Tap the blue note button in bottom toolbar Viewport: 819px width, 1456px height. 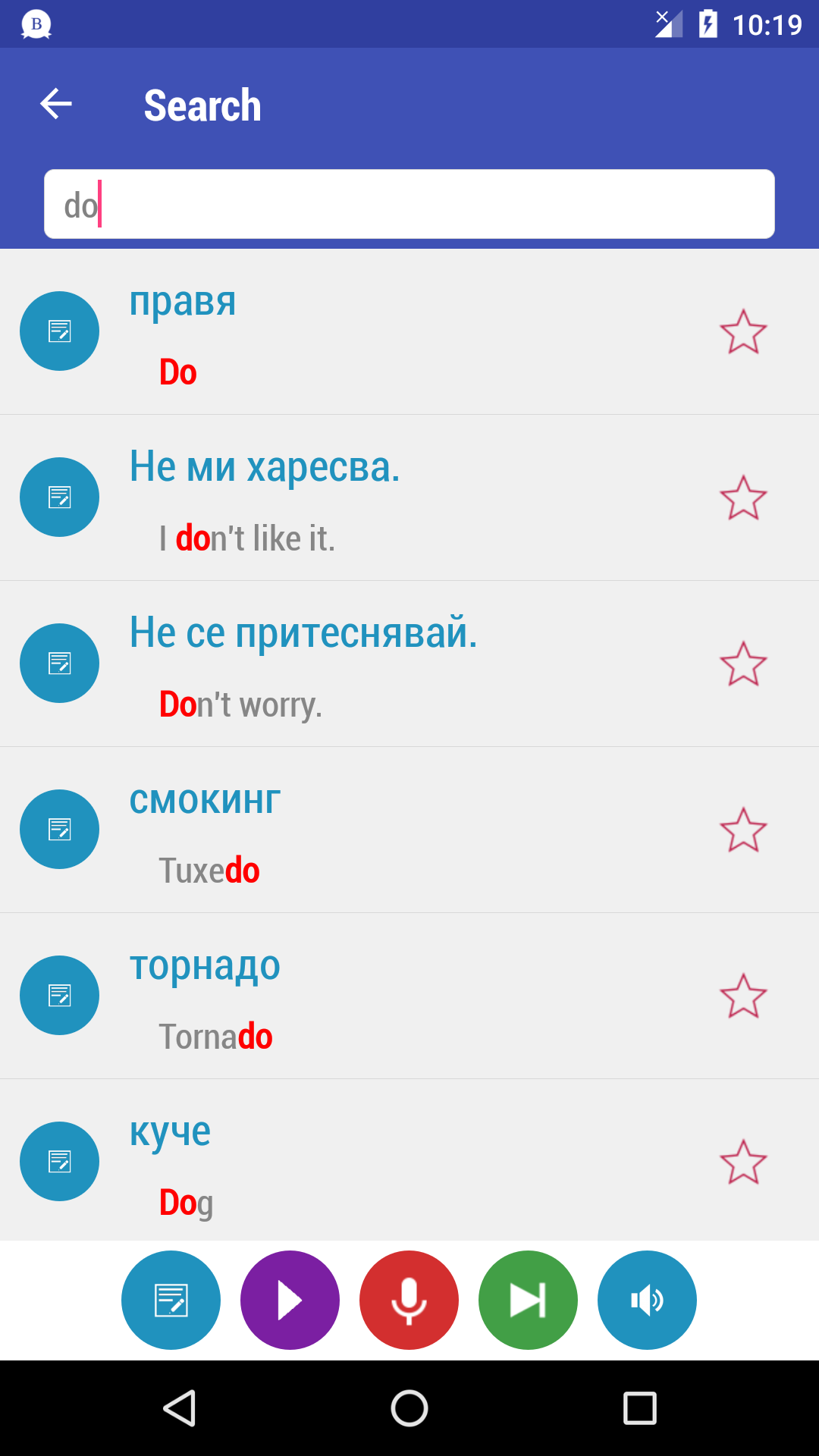click(x=171, y=1300)
